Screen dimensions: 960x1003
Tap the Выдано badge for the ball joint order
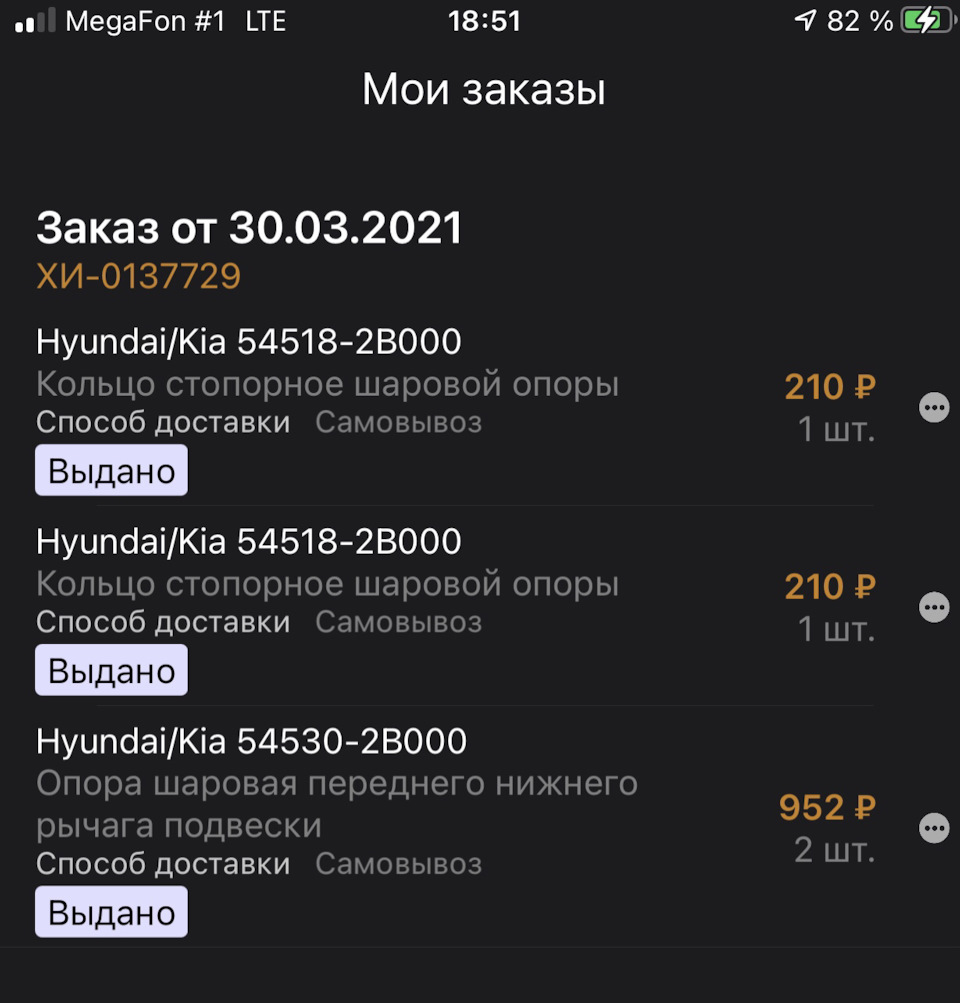(x=110, y=911)
